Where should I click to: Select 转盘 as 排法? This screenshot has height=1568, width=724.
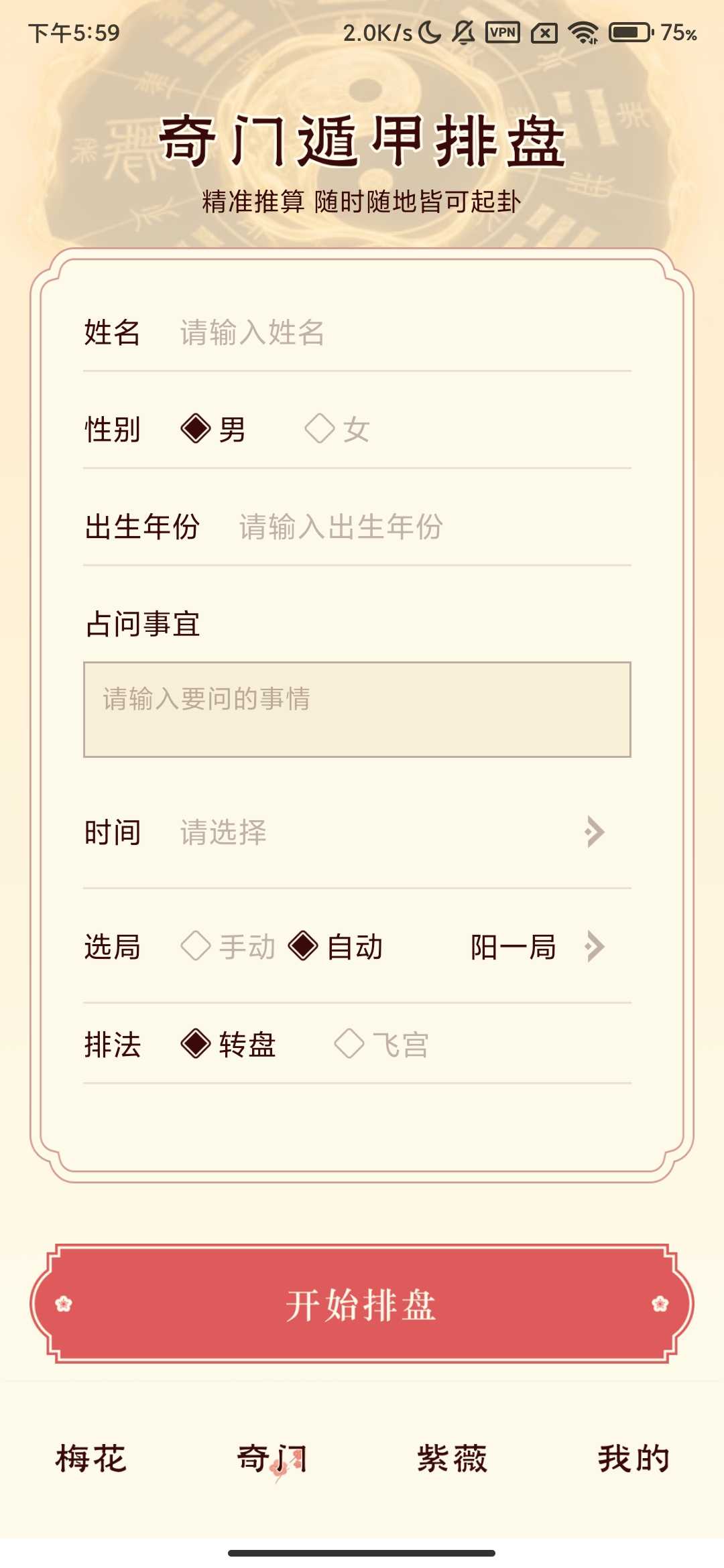229,1044
